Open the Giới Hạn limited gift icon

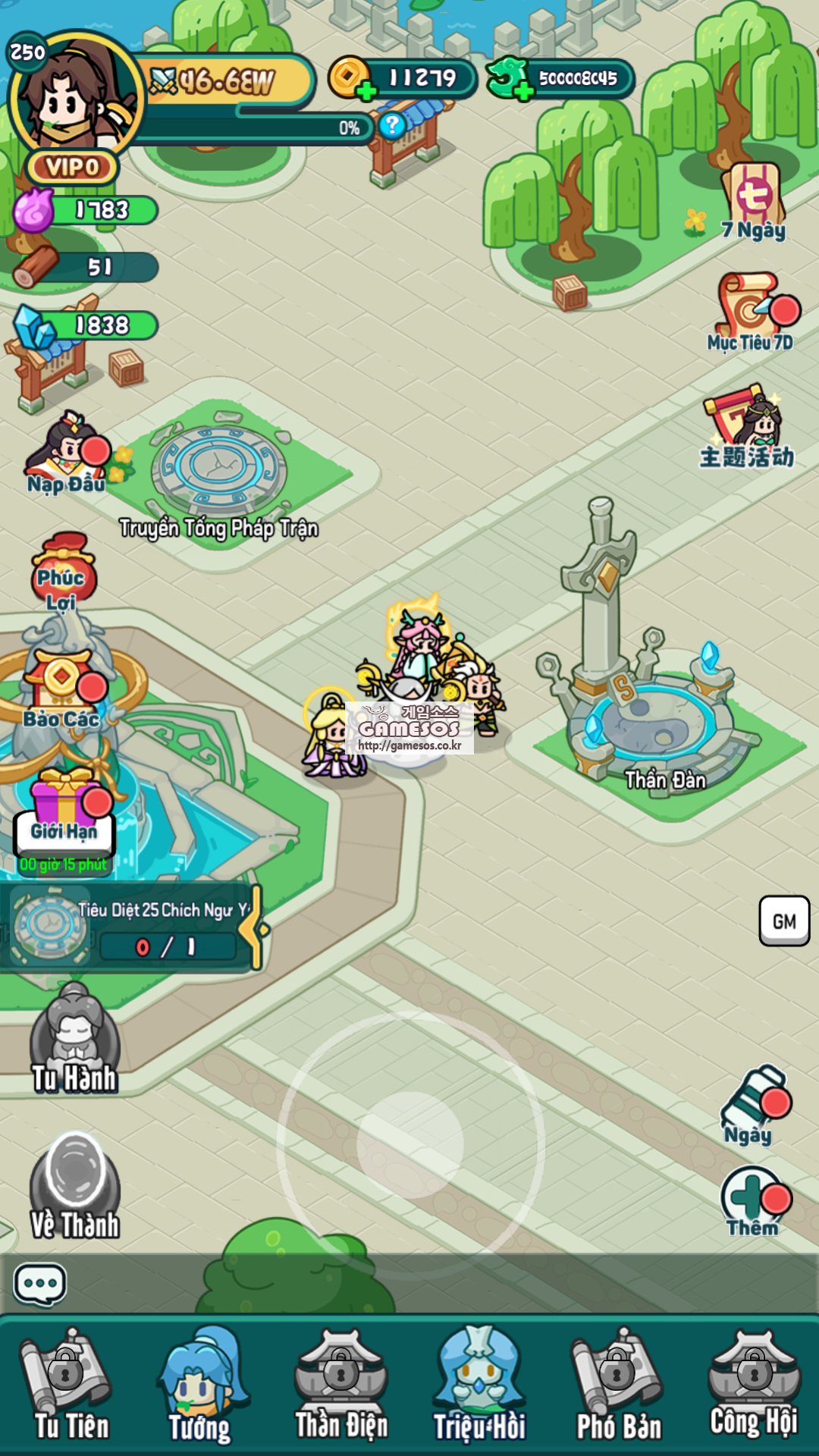pyautogui.click(x=64, y=800)
